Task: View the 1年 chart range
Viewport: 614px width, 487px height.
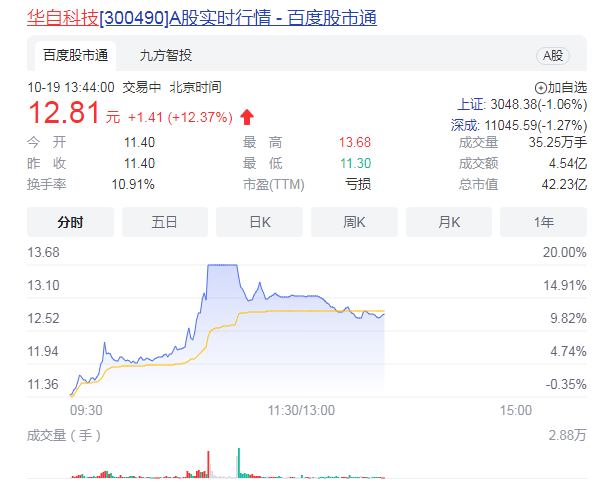Action: tap(543, 222)
